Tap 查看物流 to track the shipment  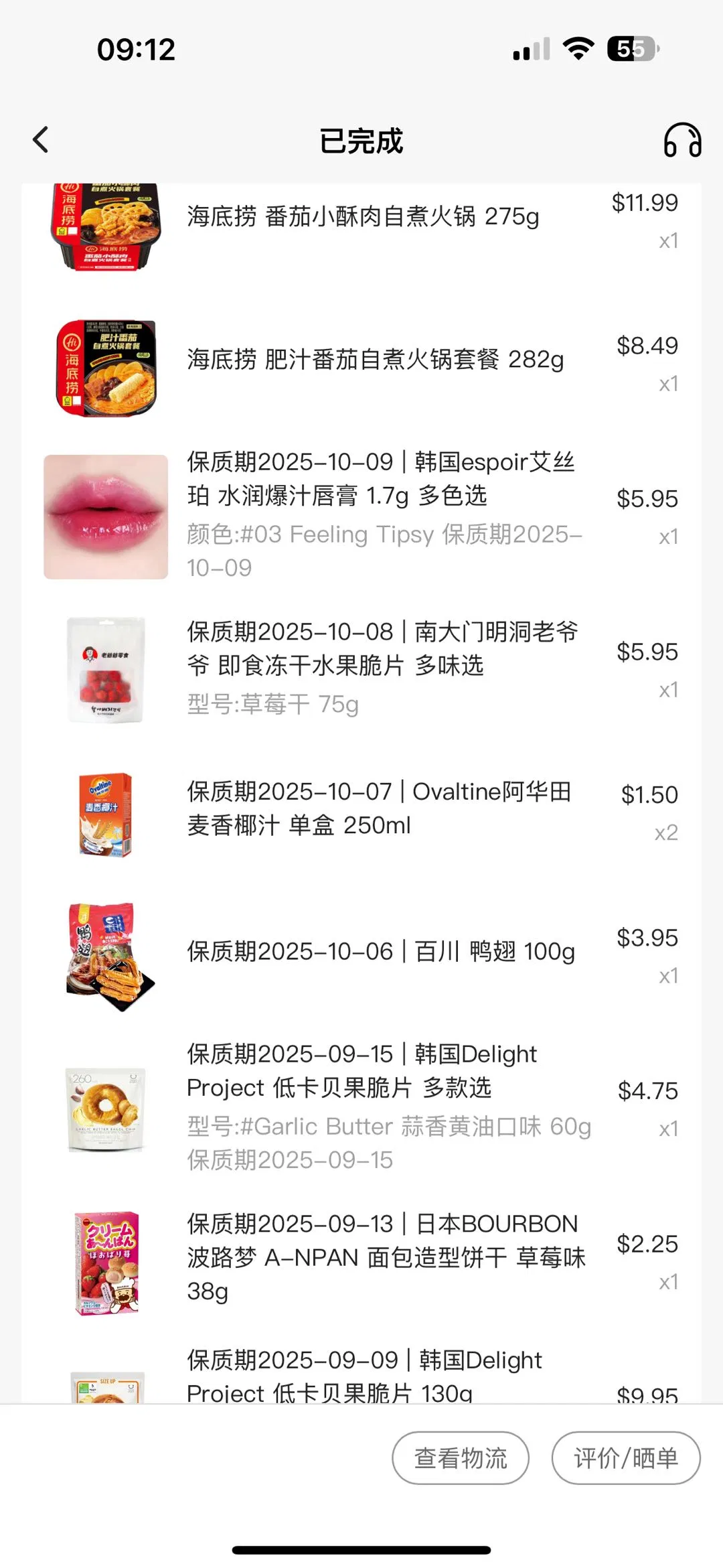coord(460,1457)
